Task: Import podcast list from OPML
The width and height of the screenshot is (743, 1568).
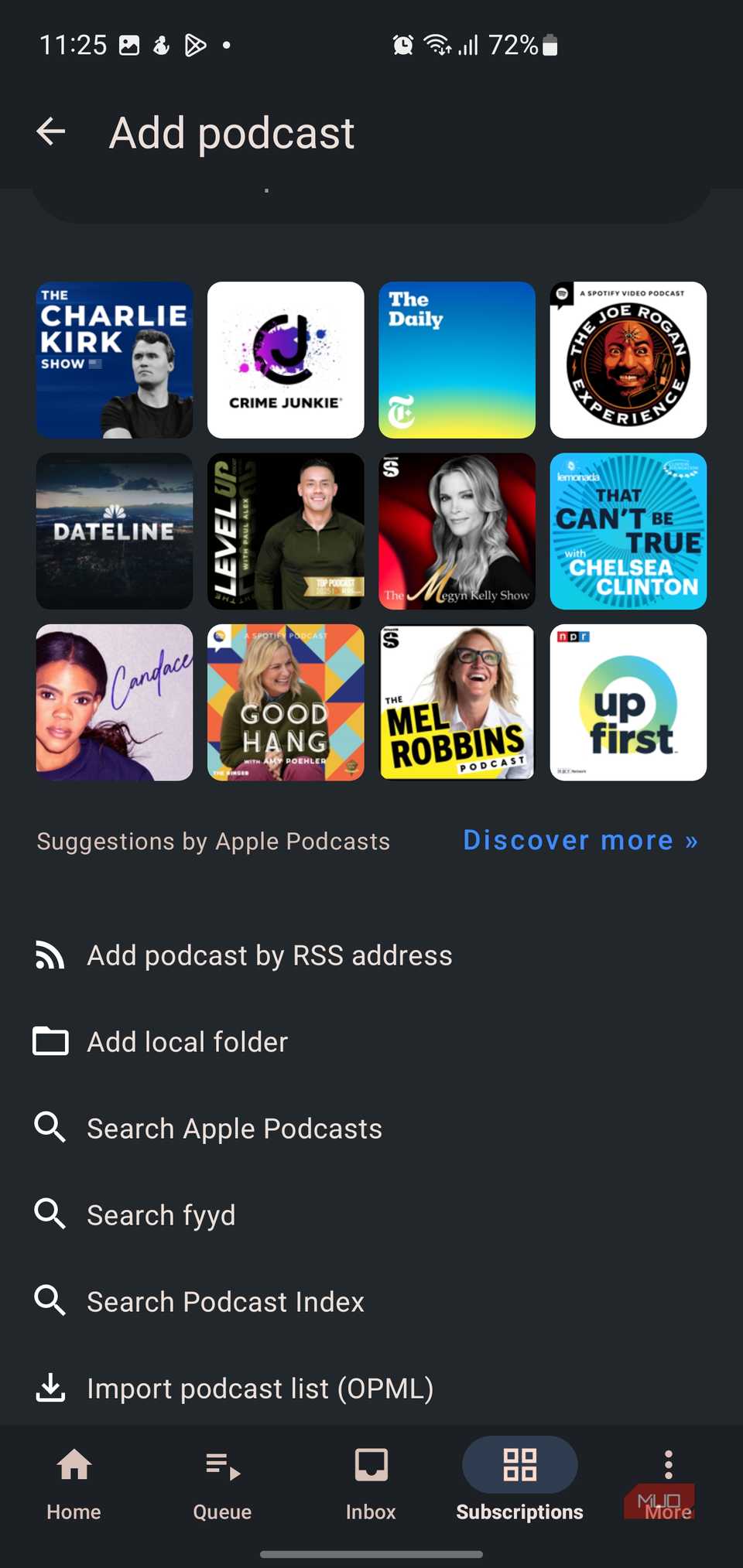Action: click(x=259, y=1389)
